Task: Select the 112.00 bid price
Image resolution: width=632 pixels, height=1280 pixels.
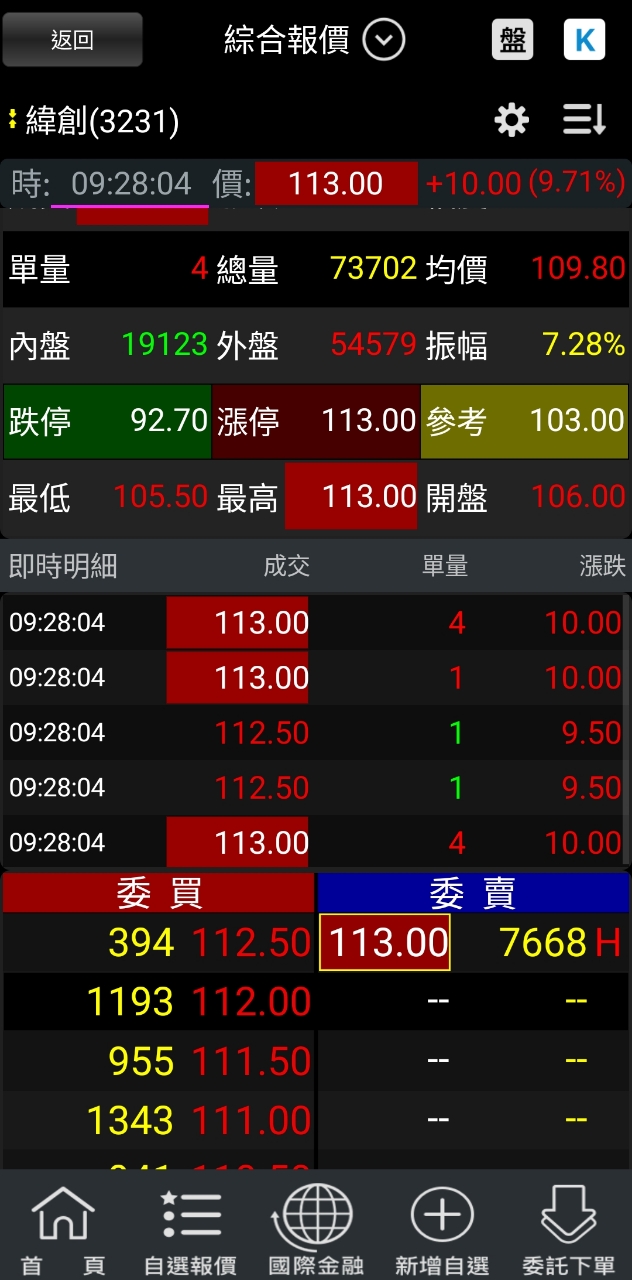Action: 251,1001
